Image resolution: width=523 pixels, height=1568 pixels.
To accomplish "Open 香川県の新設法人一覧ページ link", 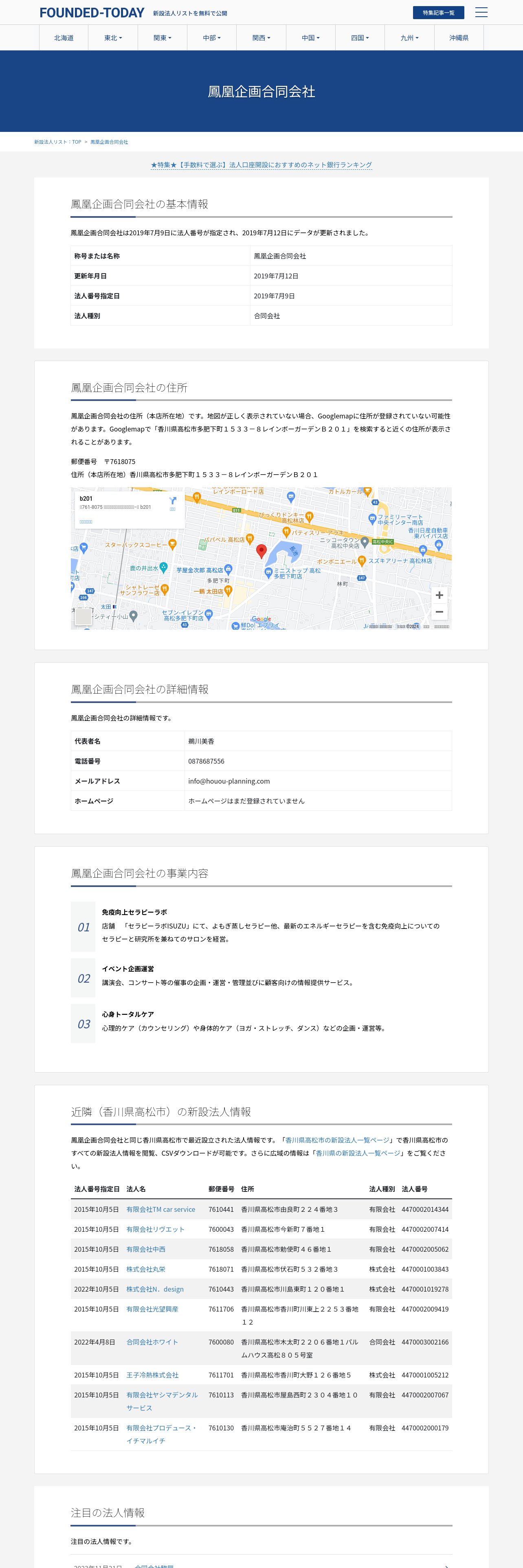I will (x=358, y=1153).
